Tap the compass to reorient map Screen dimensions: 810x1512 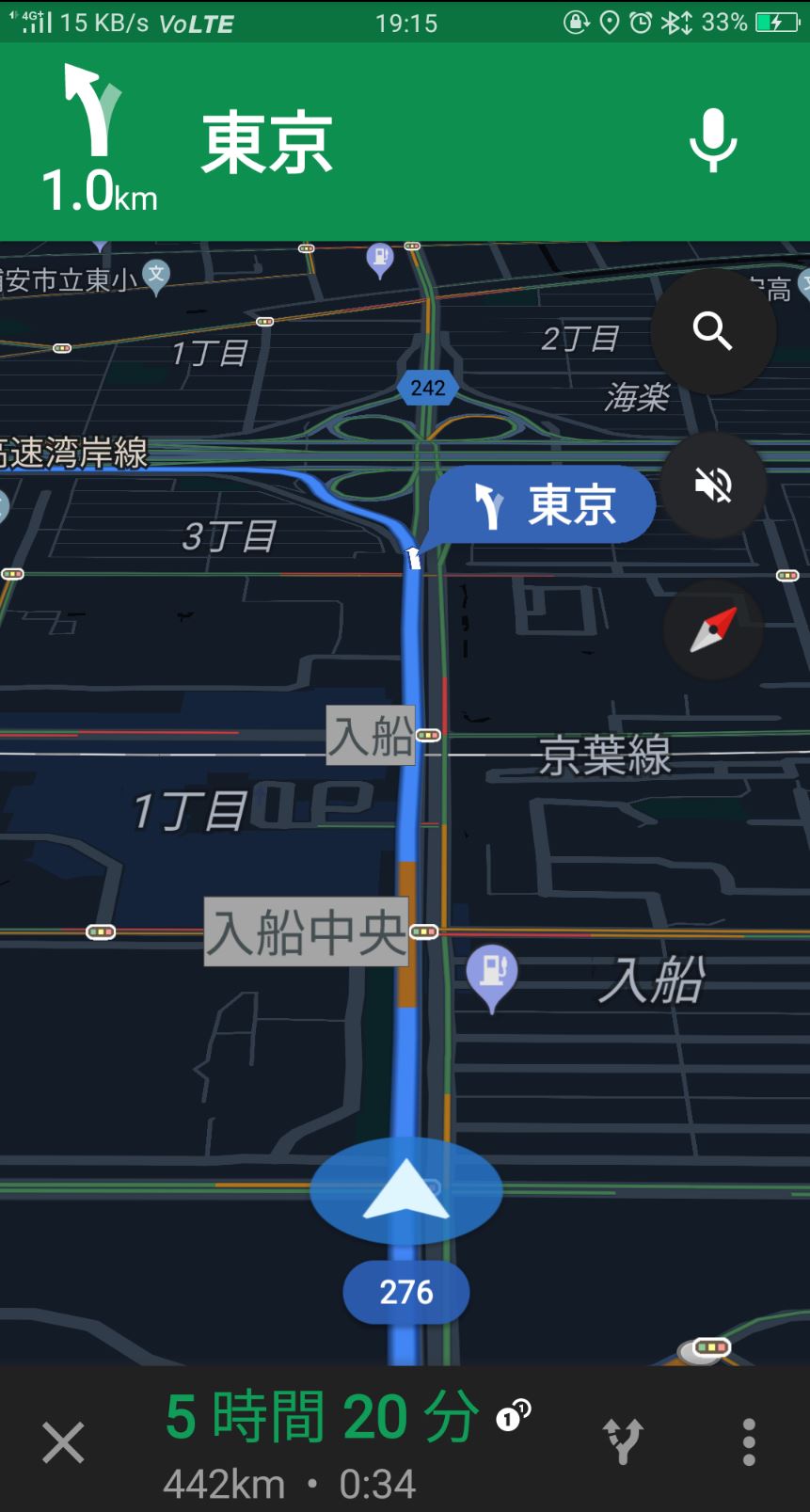click(713, 630)
